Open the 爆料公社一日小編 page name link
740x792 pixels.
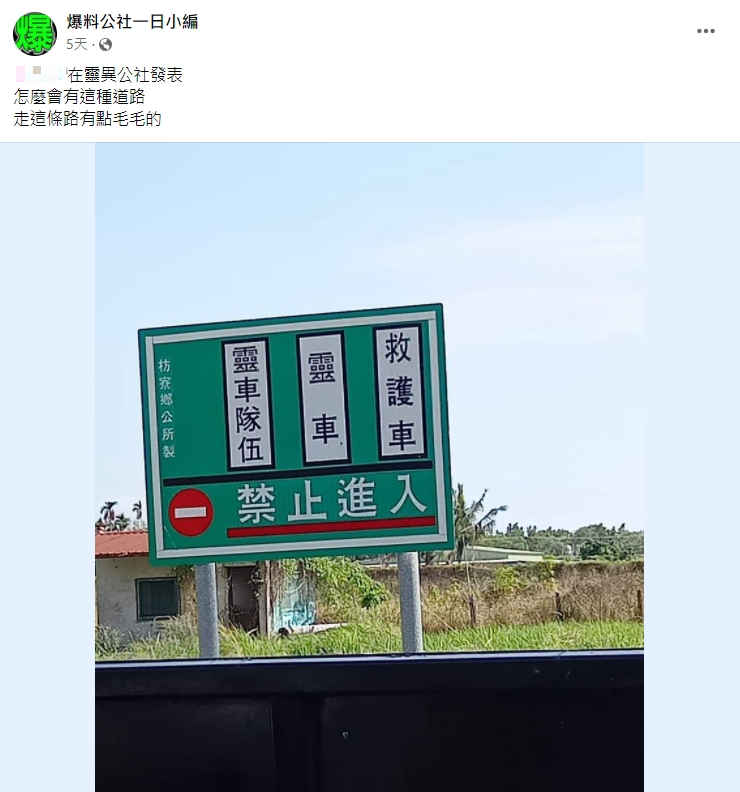point(132,21)
